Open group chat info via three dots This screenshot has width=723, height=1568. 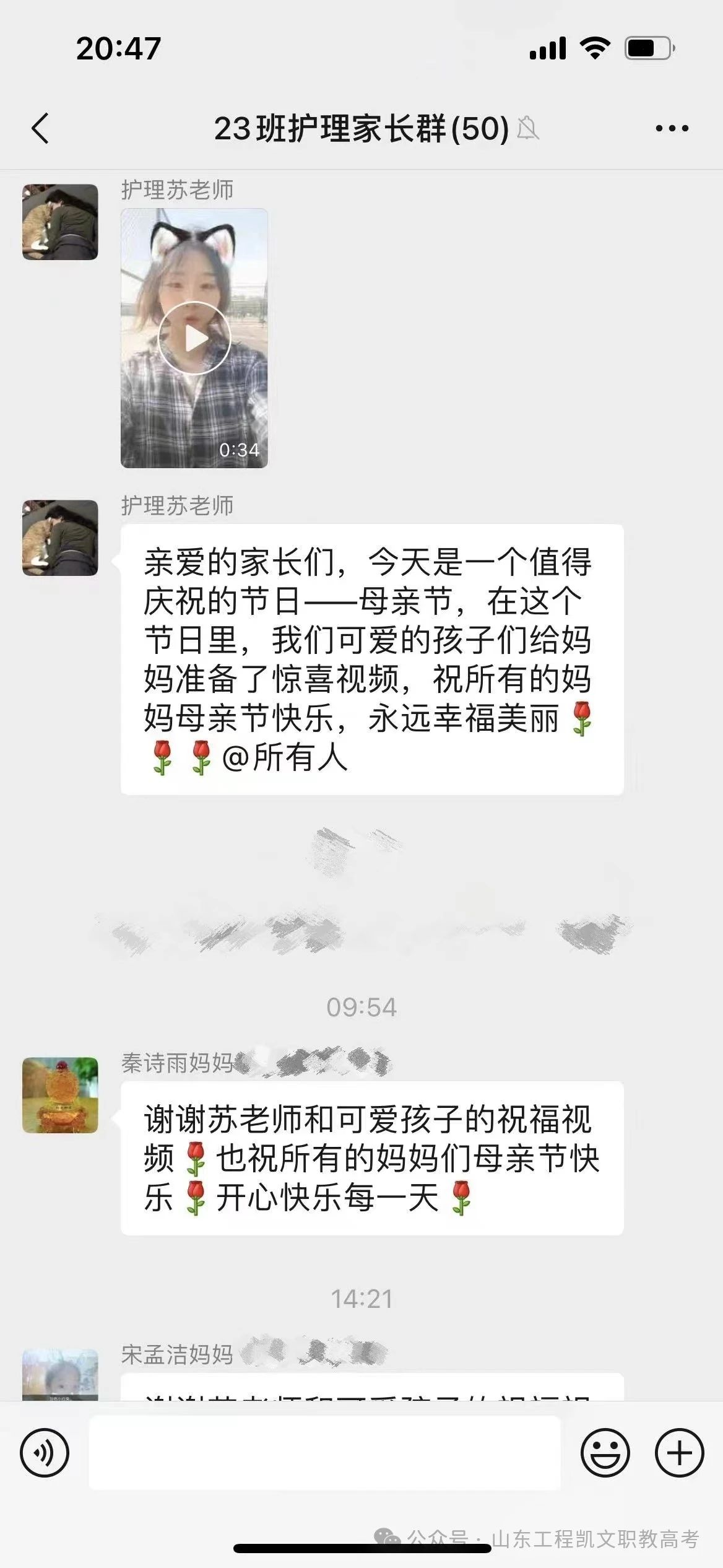click(x=672, y=129)
